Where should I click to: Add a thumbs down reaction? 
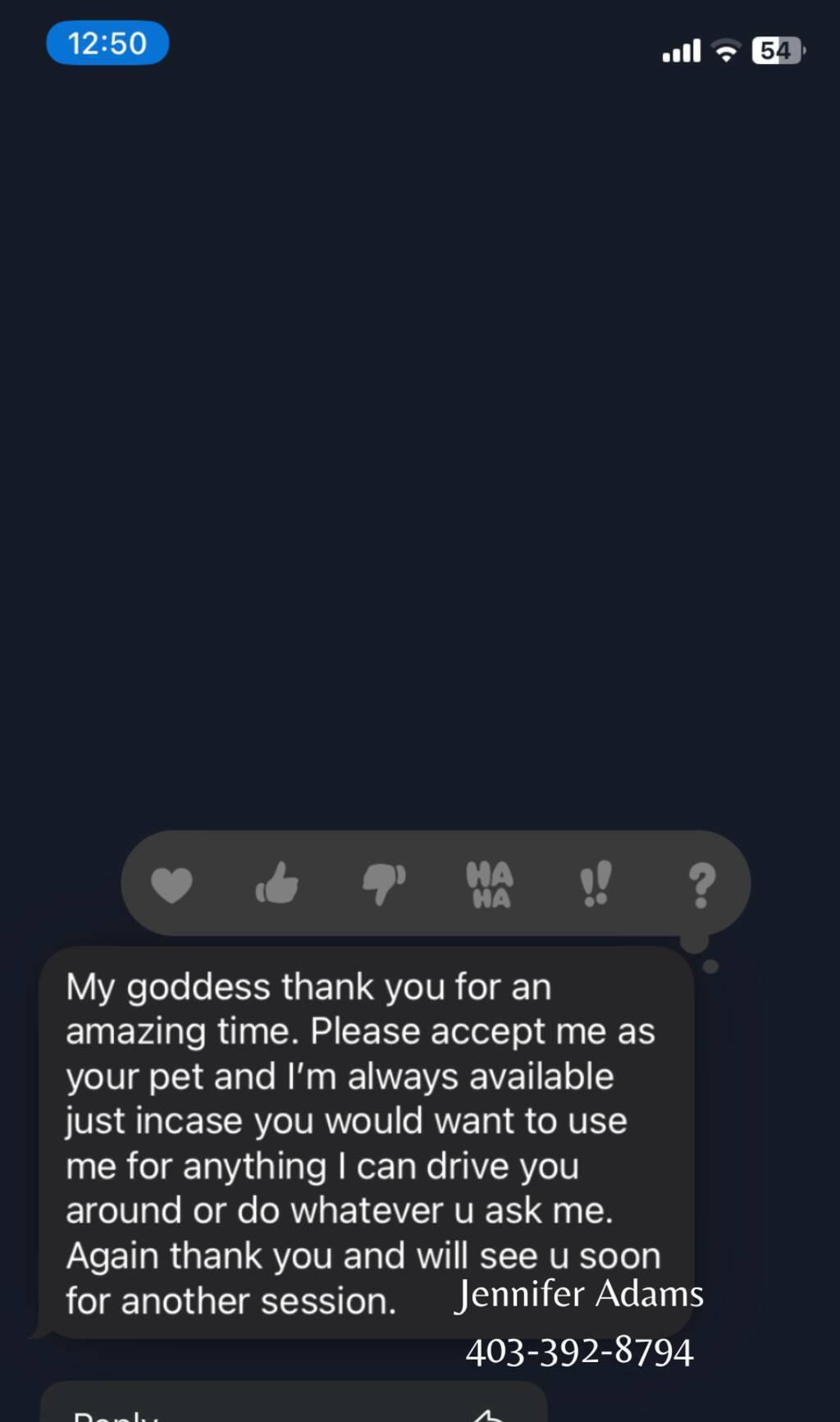[x=384, y=884]
